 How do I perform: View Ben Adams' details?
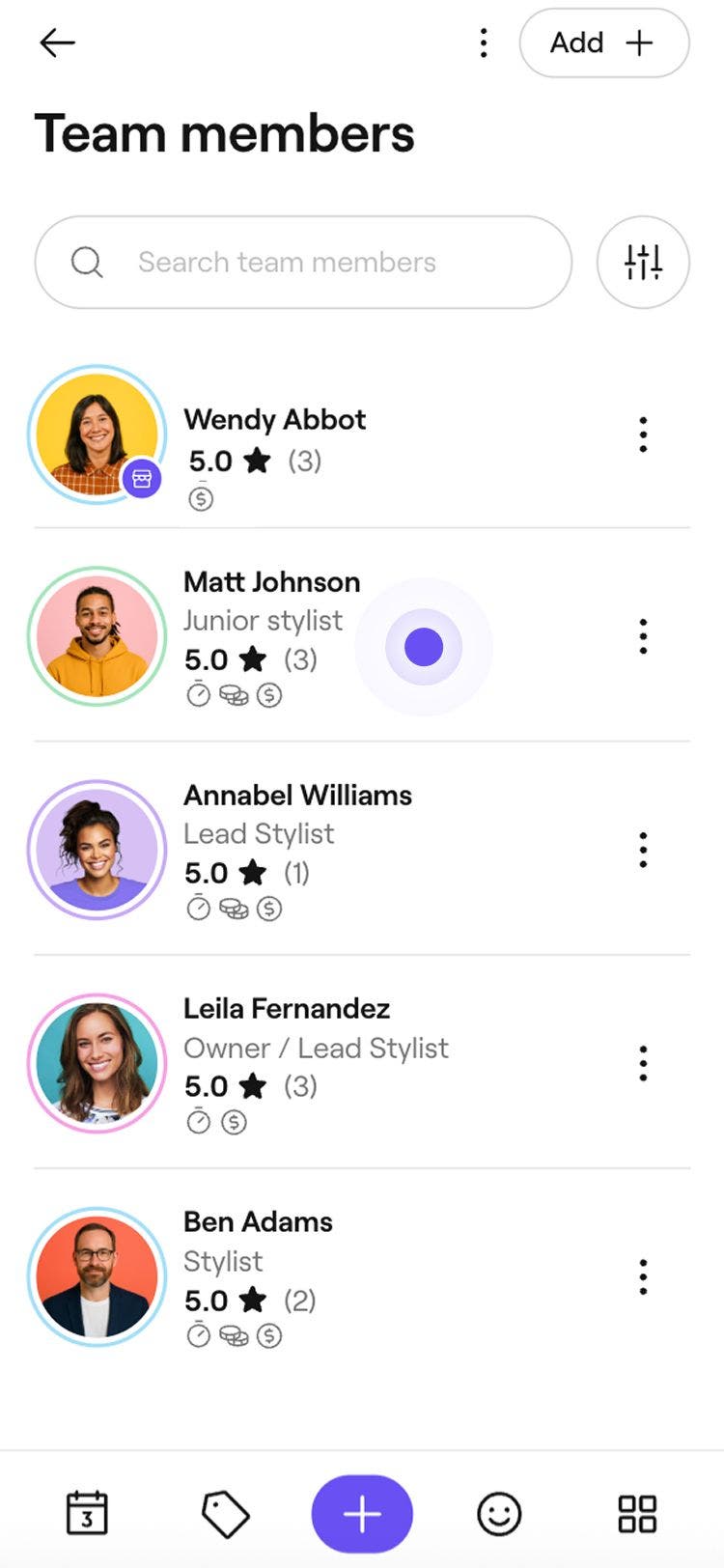pyautogui.click(x=258, y=1223)
